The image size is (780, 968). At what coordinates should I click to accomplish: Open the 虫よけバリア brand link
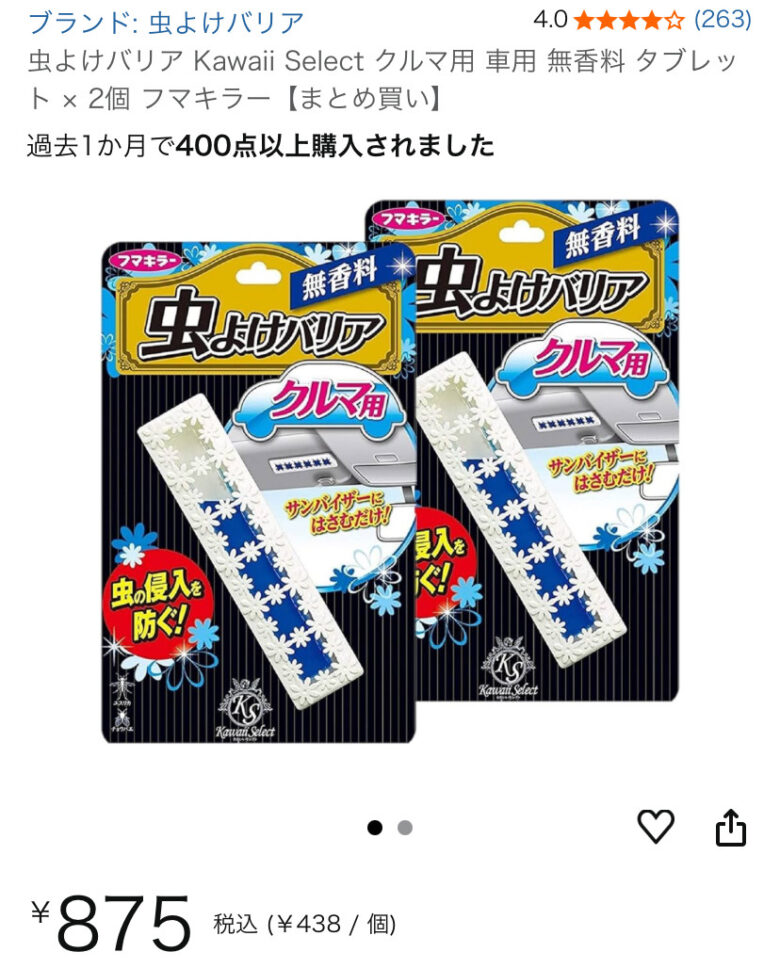click(x=166, y=22)
